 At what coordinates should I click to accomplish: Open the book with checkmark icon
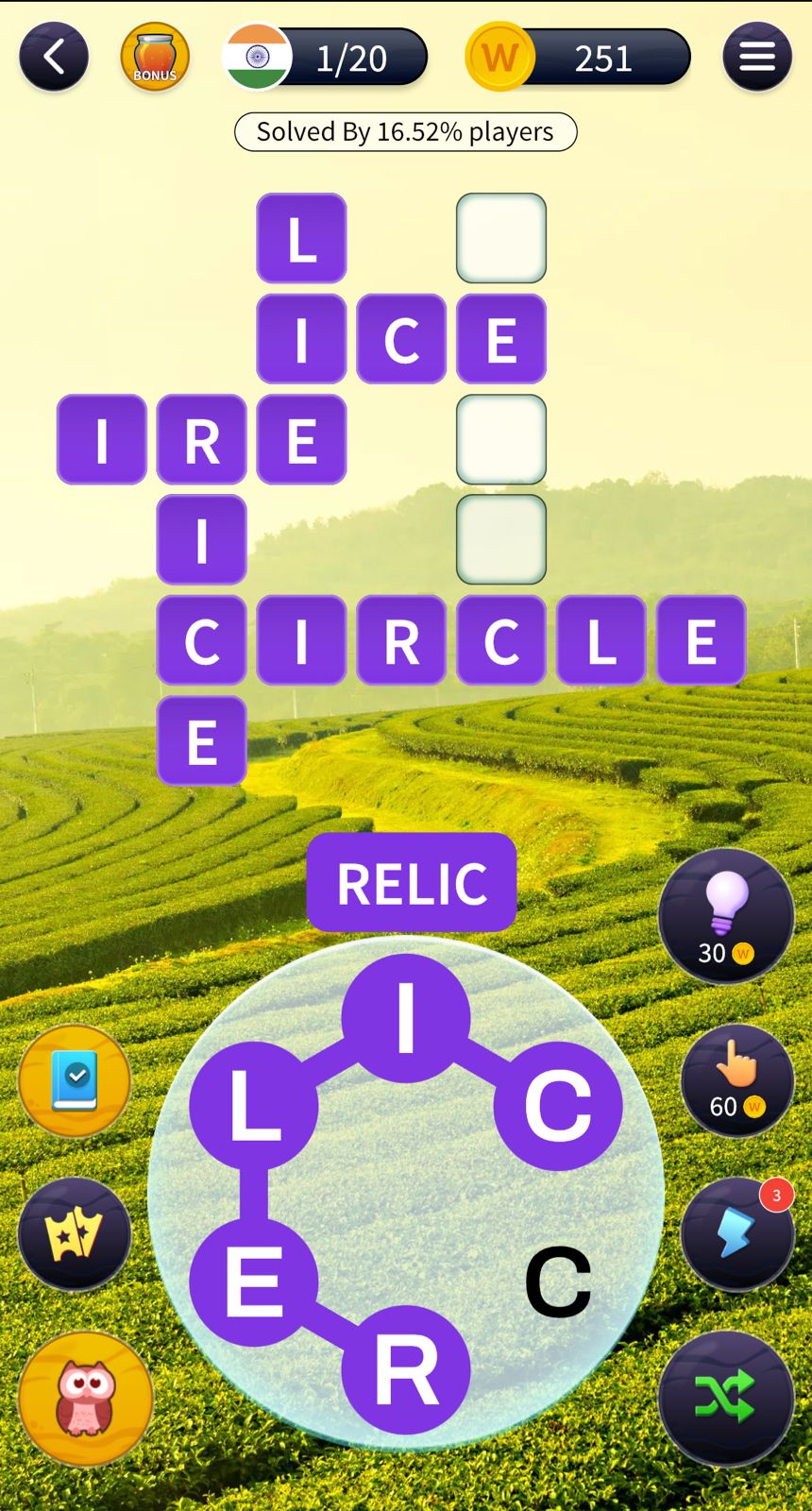click(75, 1080)
